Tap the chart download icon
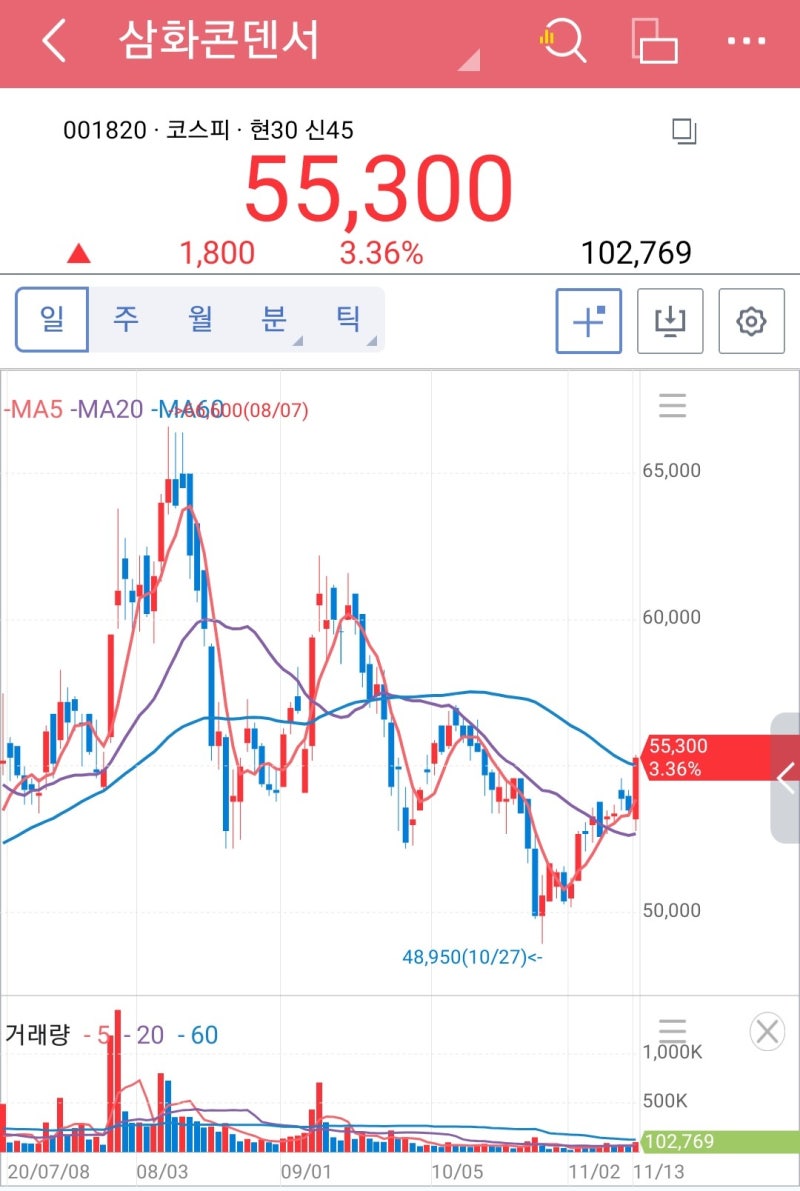The height and width of the screenshot is (1191, 800). click(x=669, y=321)
